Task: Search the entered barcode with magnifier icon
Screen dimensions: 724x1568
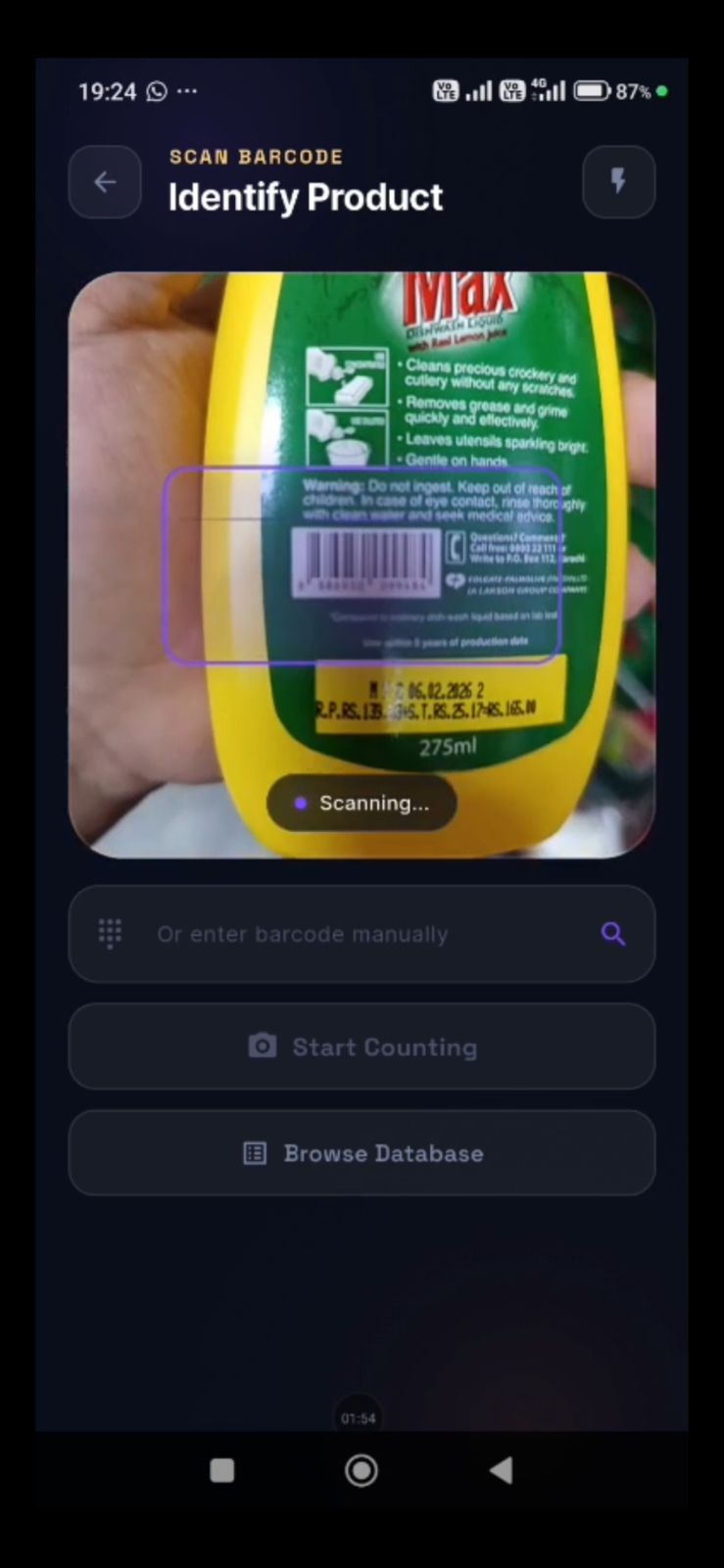Action: pos(613,934)
